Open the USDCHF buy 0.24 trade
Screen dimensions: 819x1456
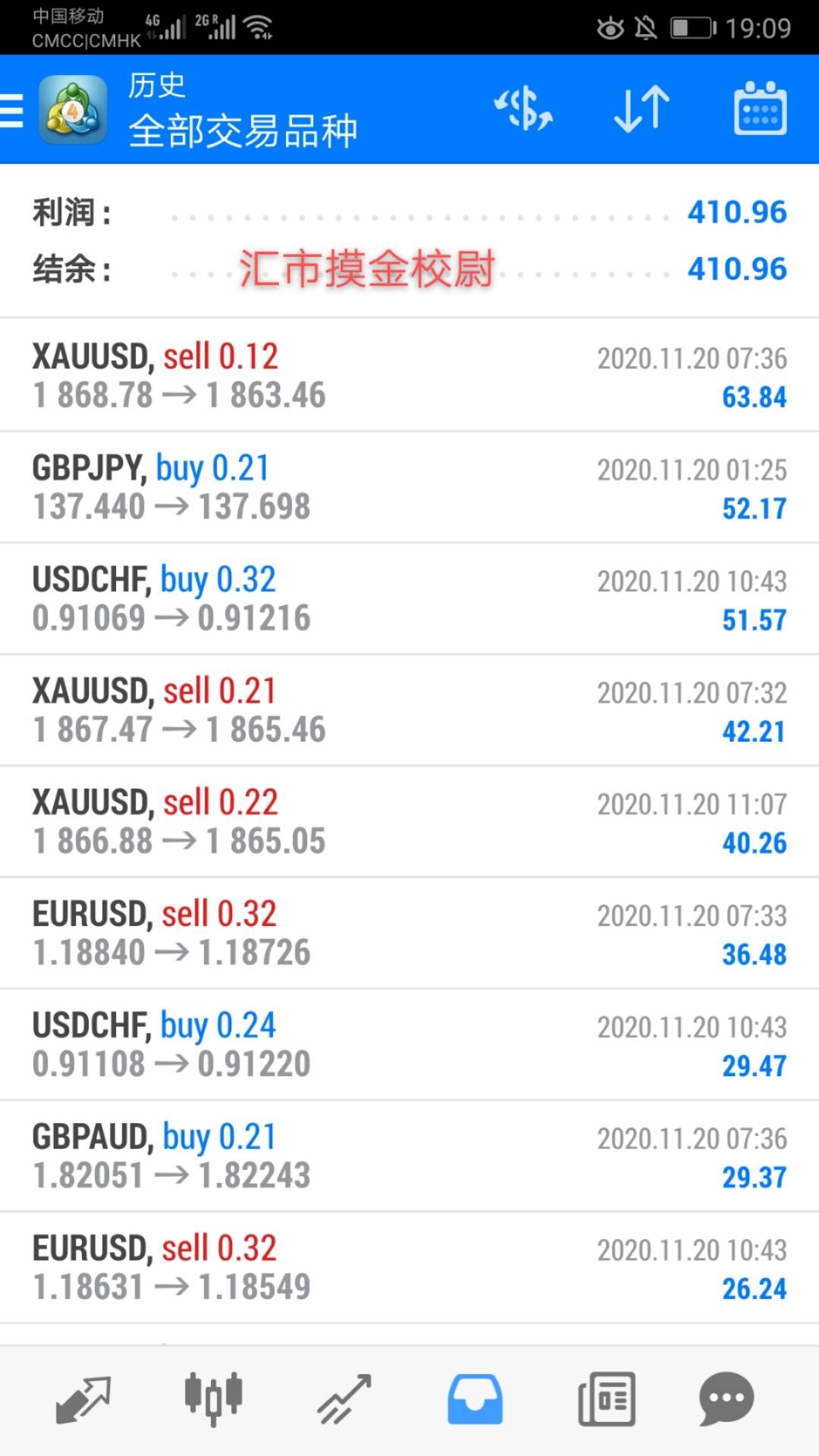tap(409, 1045)
